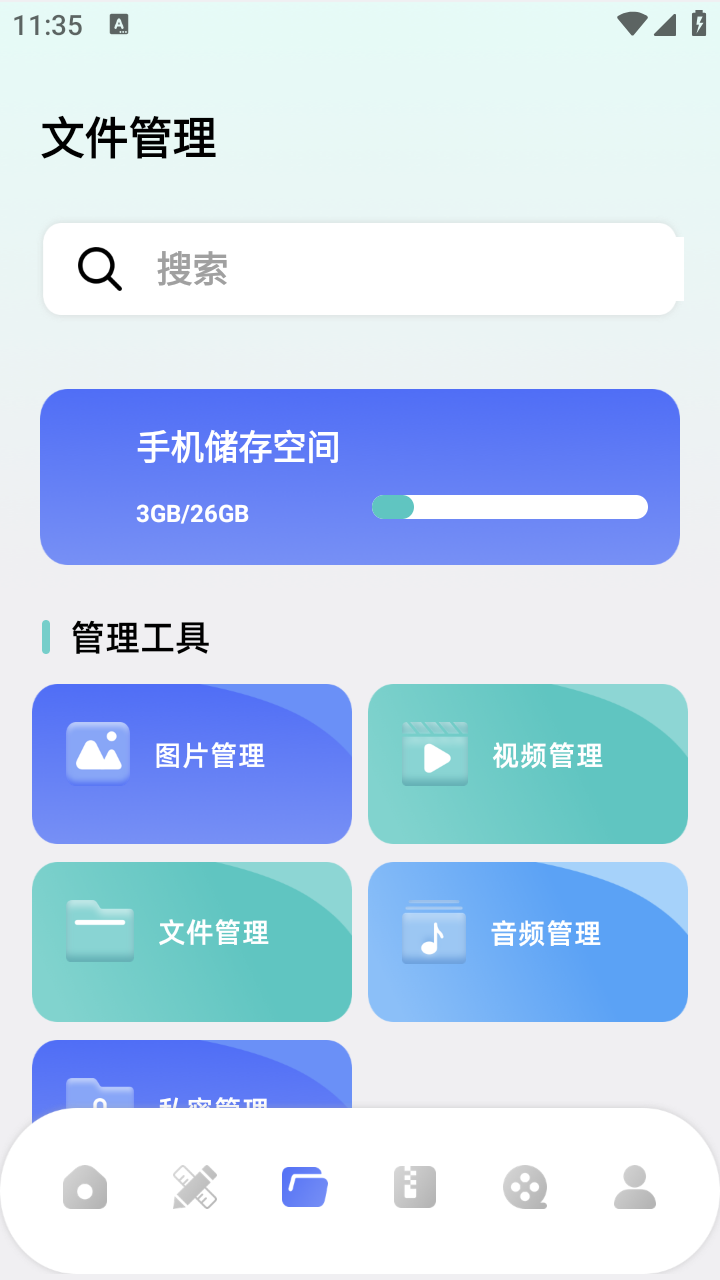720x1280 pixels.
Task: Click the 文件管理 page title
Action: coord(128,139)
